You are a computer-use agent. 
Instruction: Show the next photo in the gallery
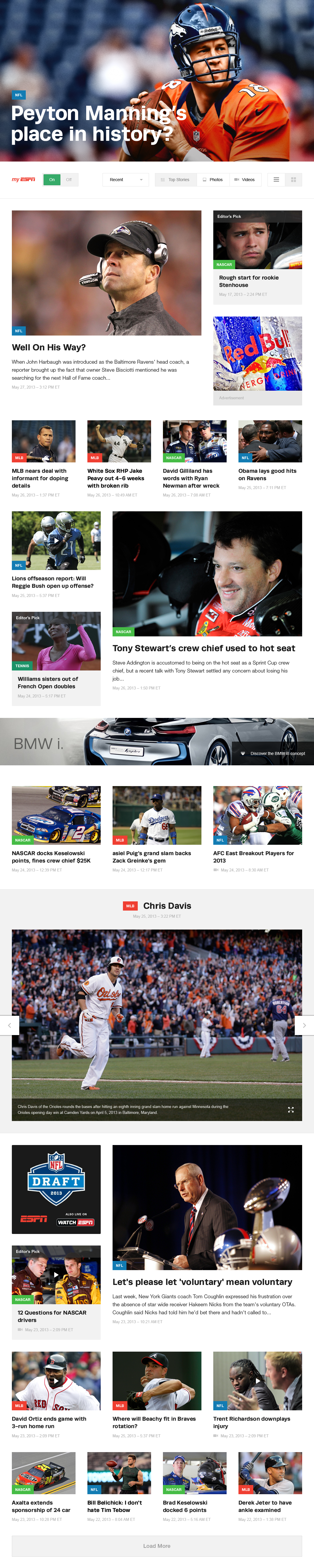coord(304,1025)
